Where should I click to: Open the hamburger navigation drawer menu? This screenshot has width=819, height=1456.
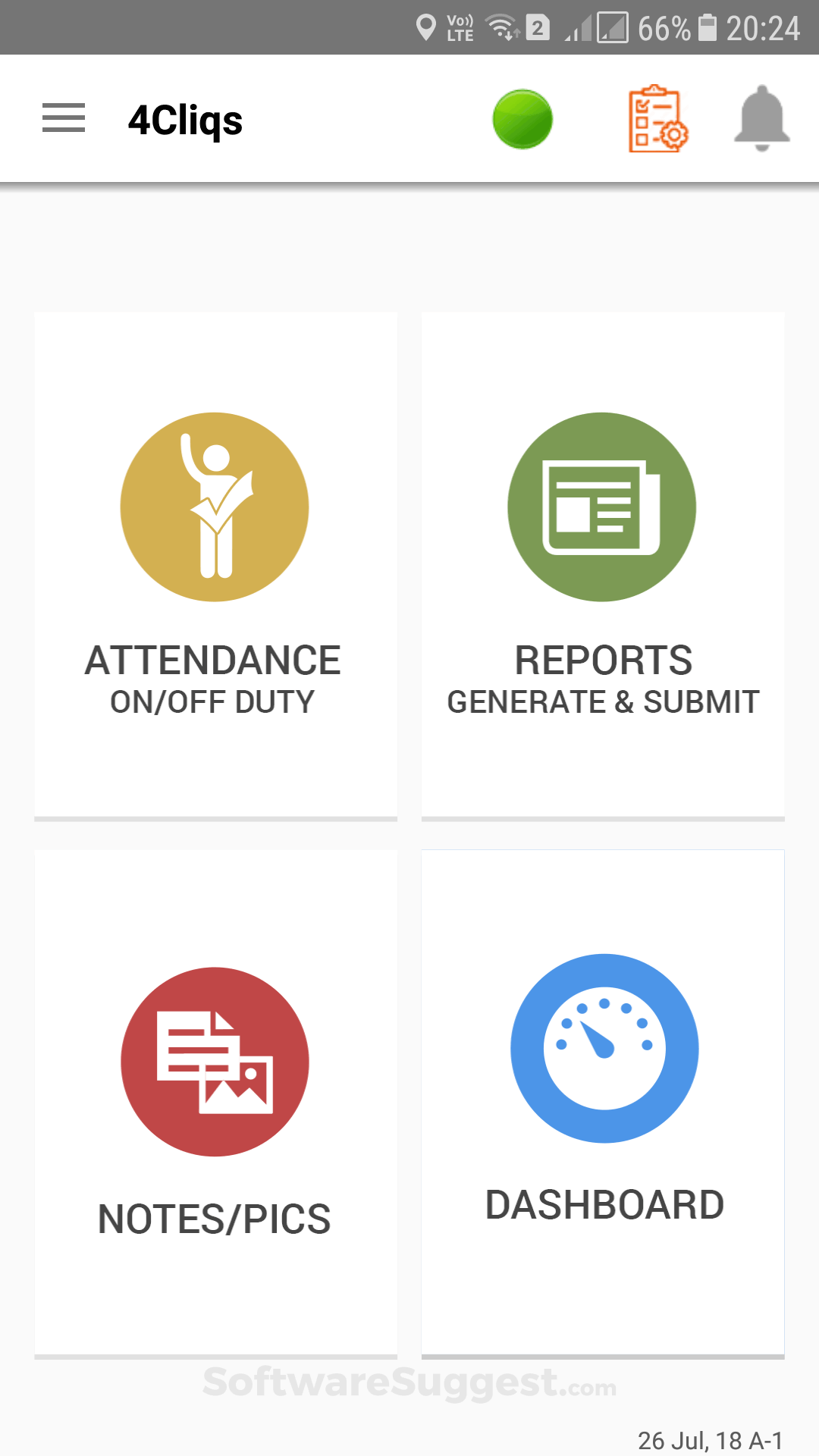click(64, 118)
